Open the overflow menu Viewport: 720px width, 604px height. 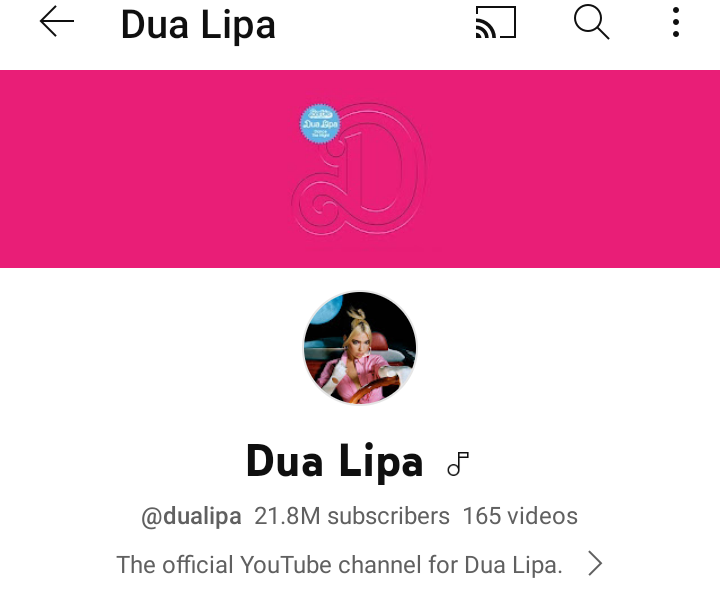tap(676, 23)
